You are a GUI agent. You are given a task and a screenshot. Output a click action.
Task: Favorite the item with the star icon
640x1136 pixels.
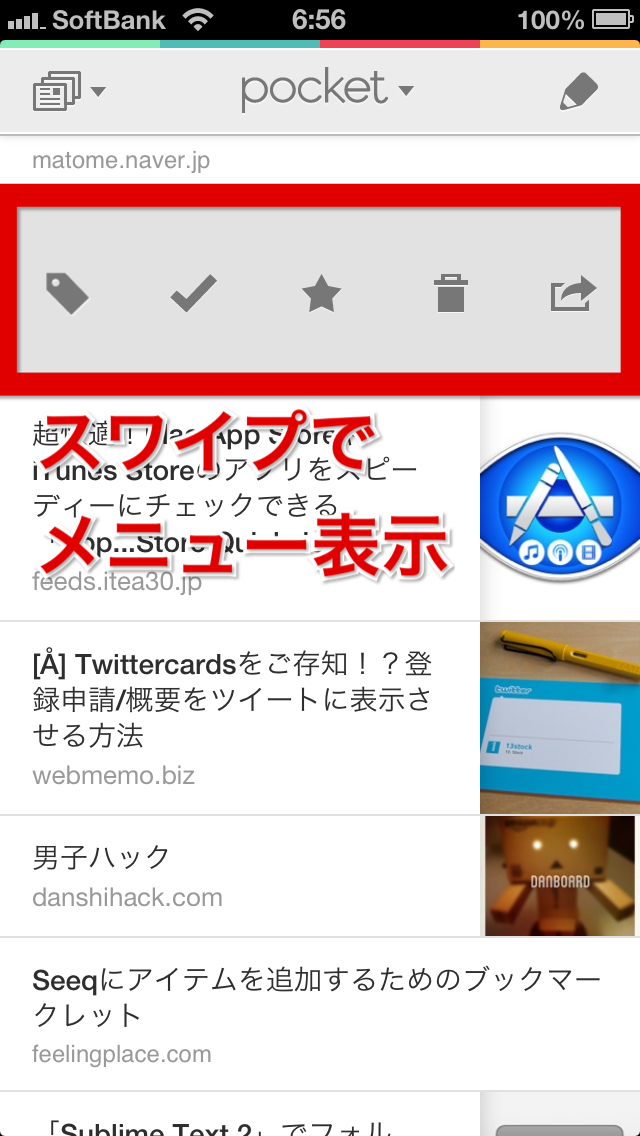(x=321, y=294)
